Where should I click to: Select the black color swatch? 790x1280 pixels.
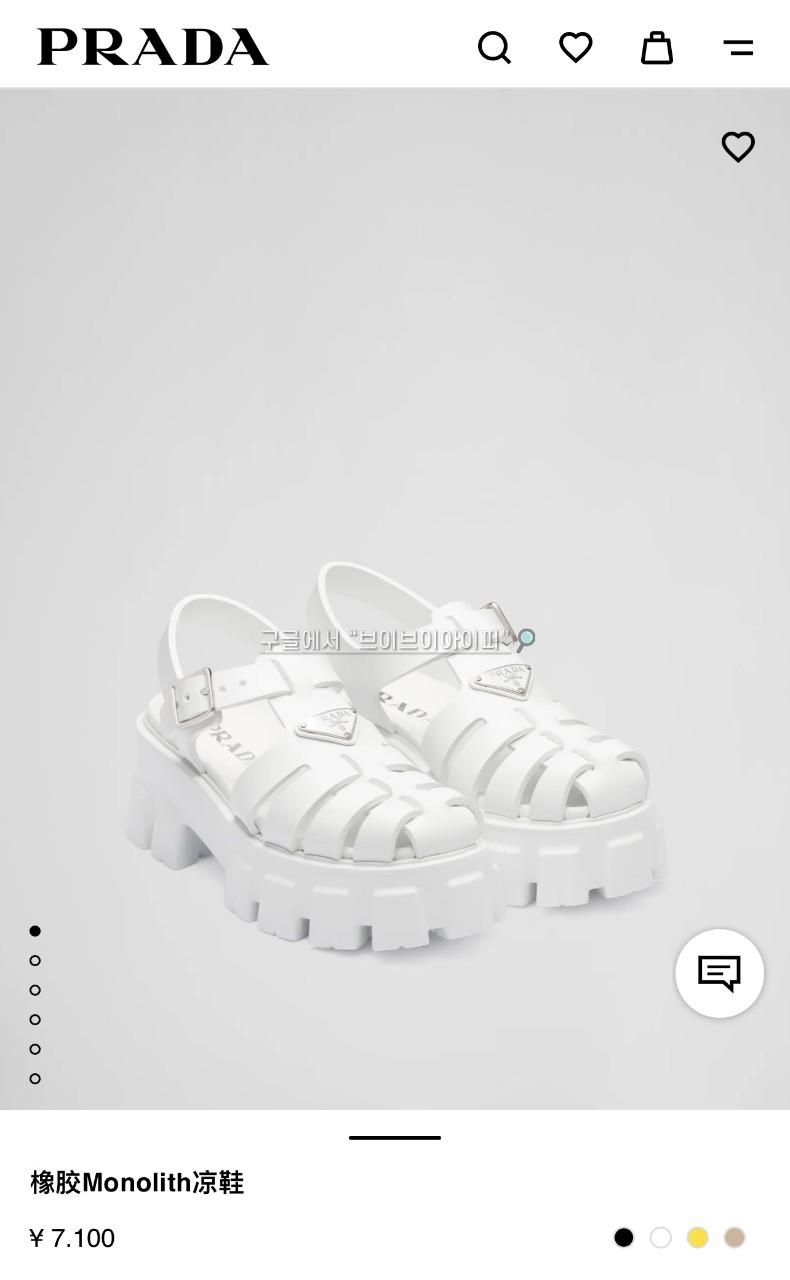(624, 1238)
